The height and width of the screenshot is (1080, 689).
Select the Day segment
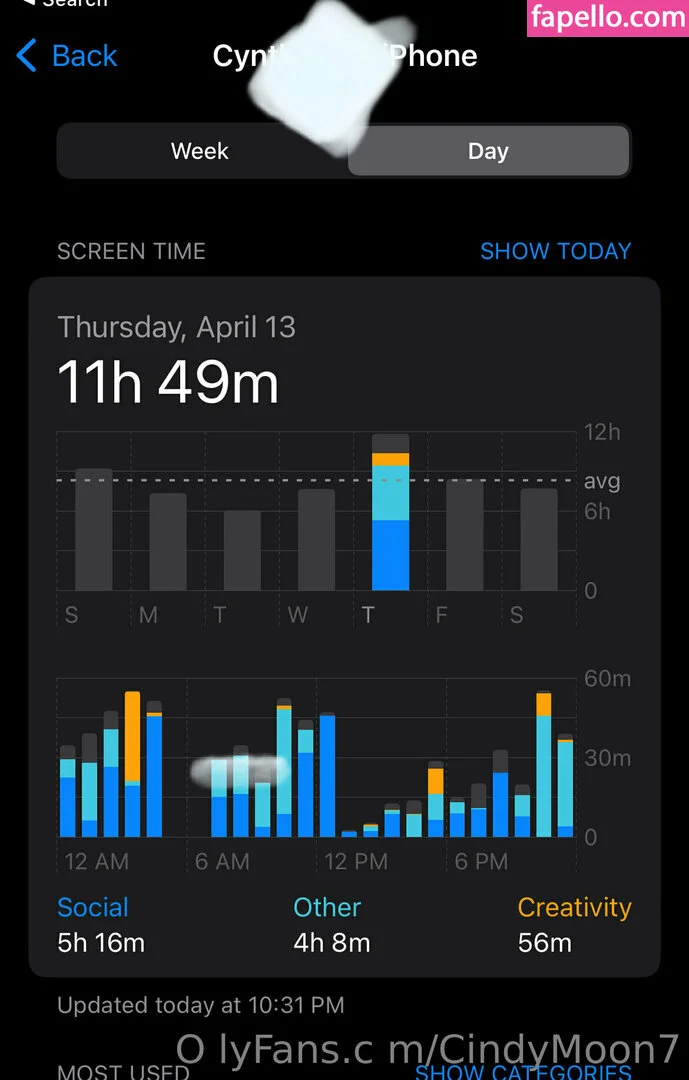488,151
